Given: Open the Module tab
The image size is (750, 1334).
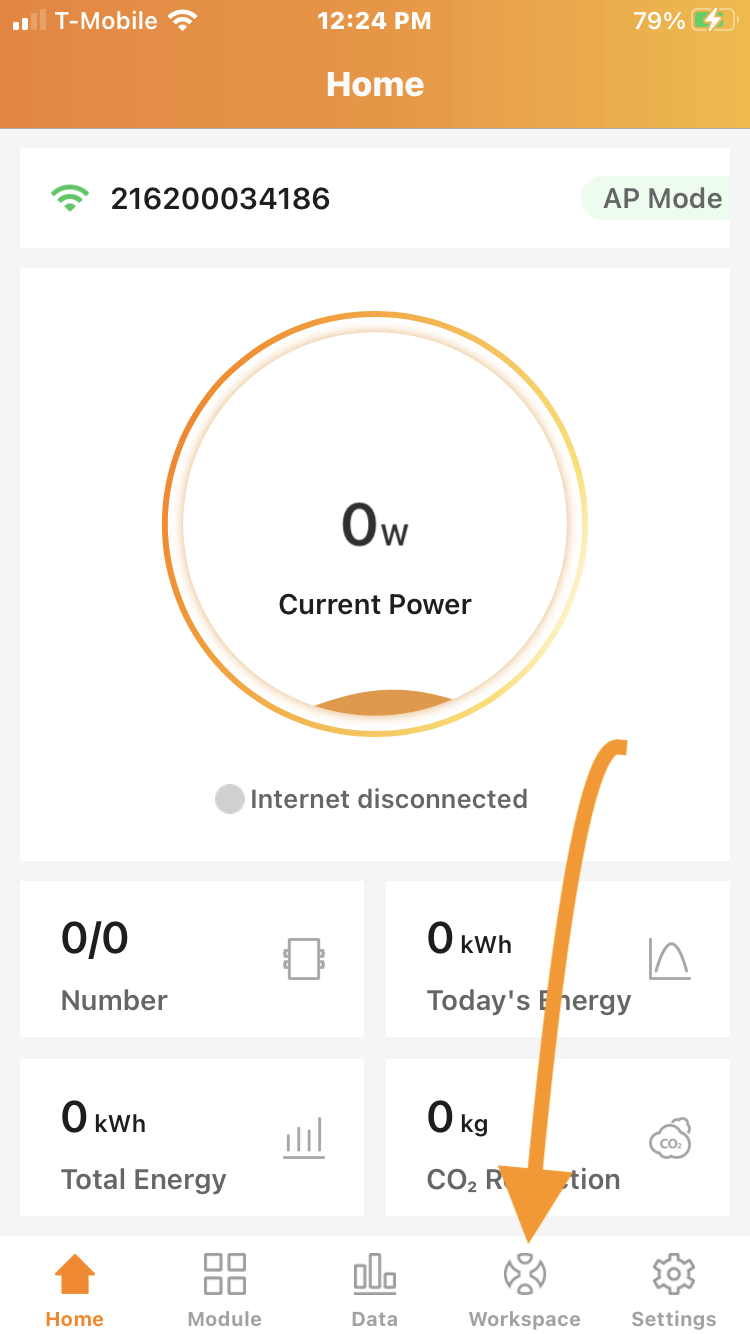Looking at the screenshot, I should click(225, 1290).
